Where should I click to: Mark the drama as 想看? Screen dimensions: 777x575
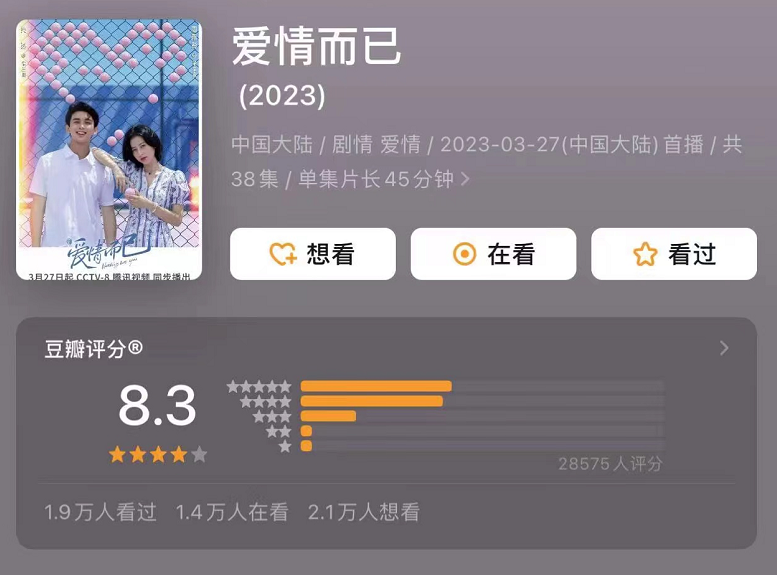pyautogui.click(x=312, y=254)
